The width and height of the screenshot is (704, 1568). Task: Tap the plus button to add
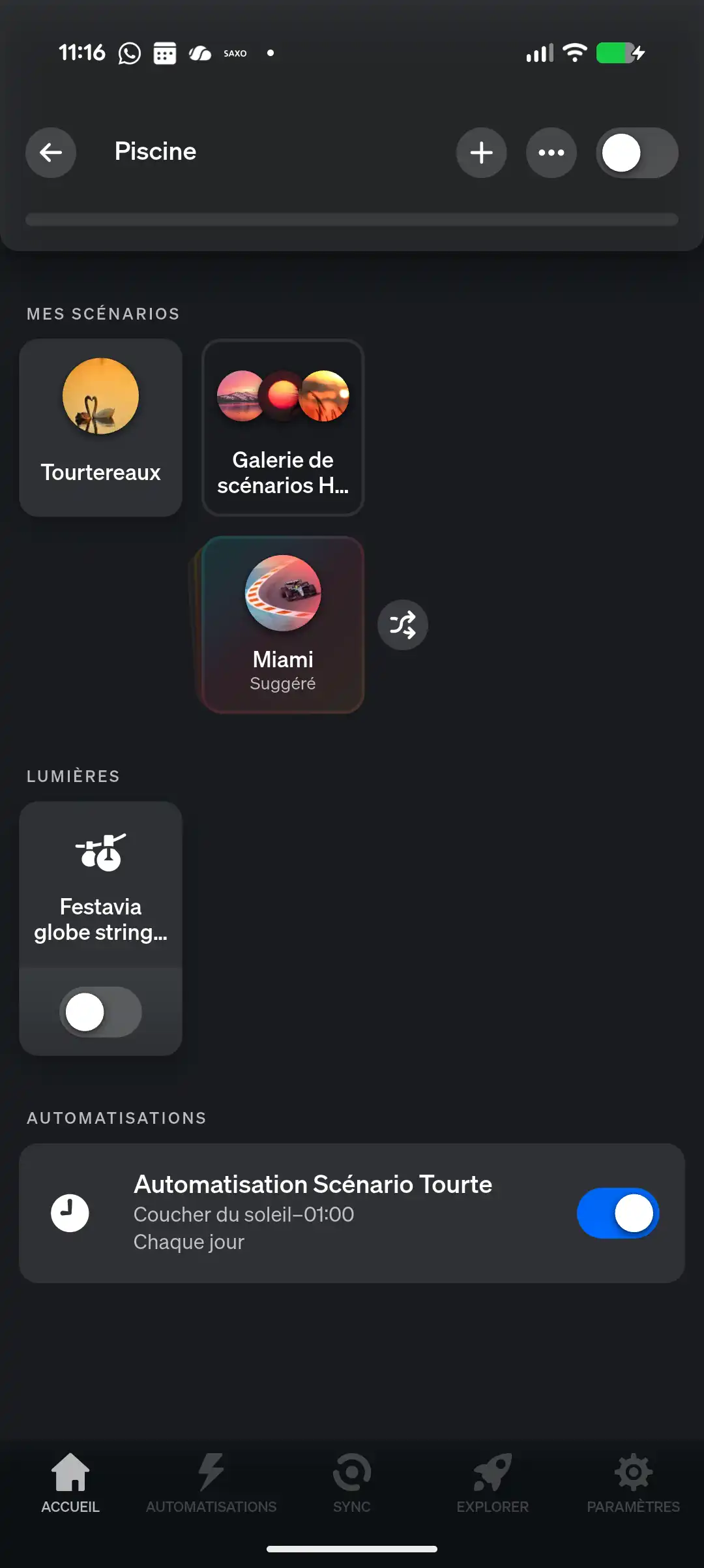481,153
